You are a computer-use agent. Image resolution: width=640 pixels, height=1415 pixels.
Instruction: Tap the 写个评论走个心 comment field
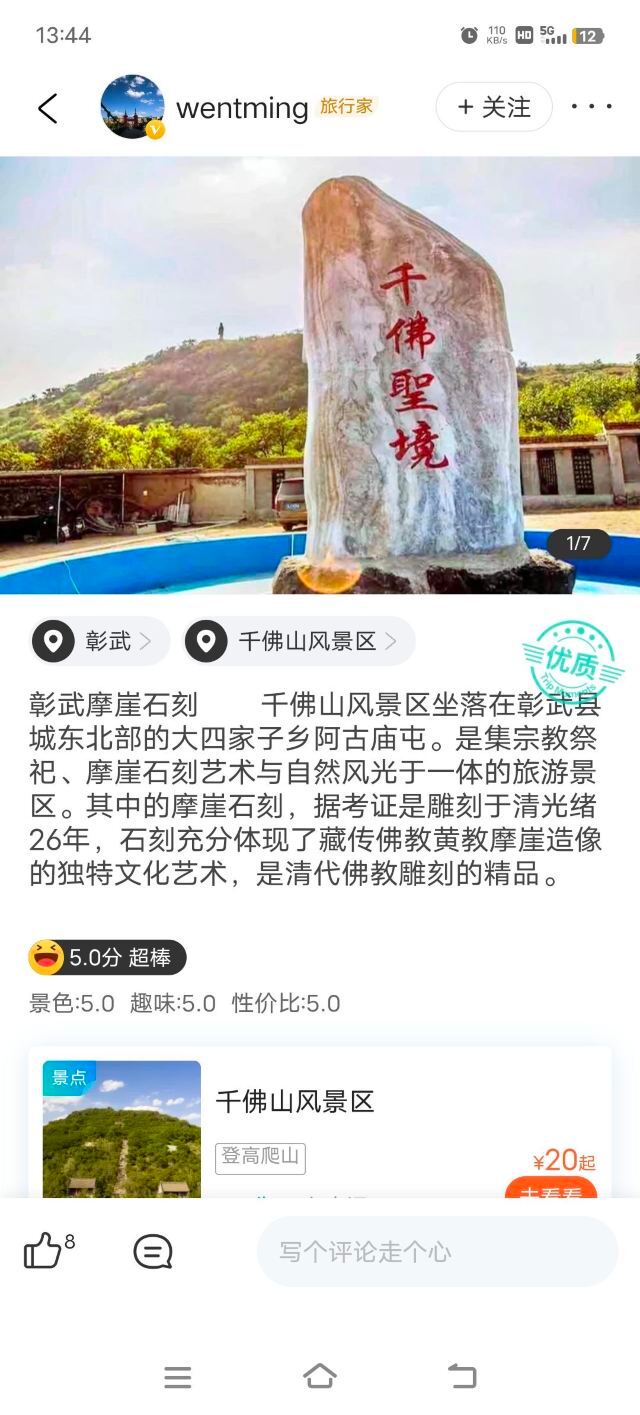coord(437,1251)
